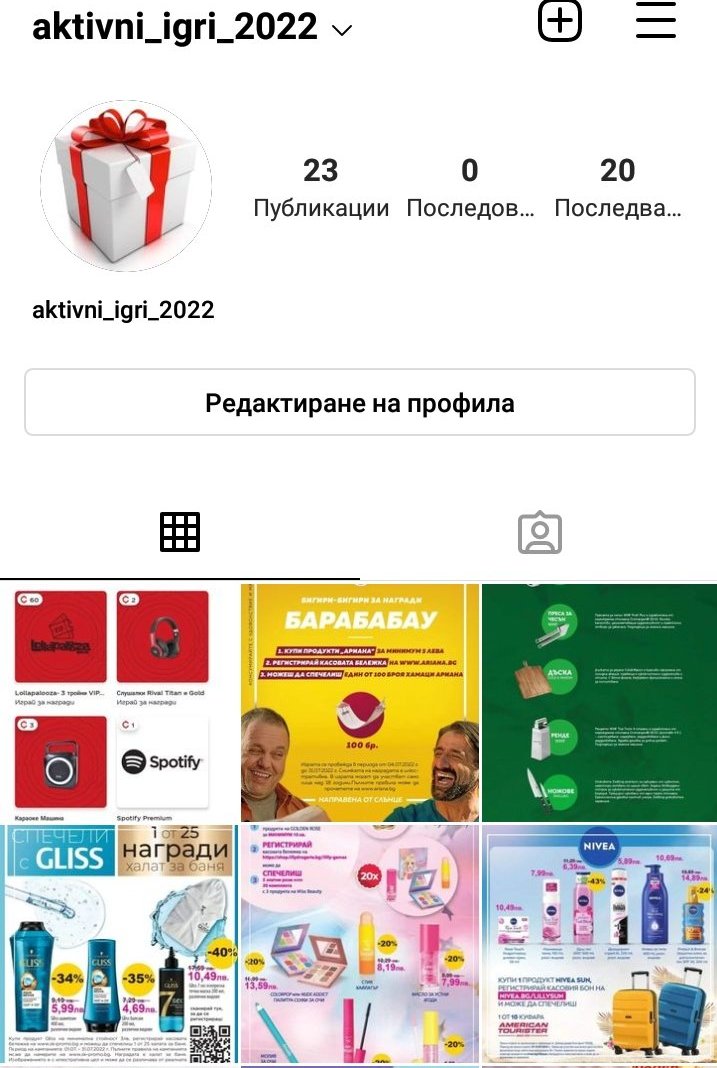717x1068 pixels.
Task: Open the gift box profile picture
Action: (126, 186)
